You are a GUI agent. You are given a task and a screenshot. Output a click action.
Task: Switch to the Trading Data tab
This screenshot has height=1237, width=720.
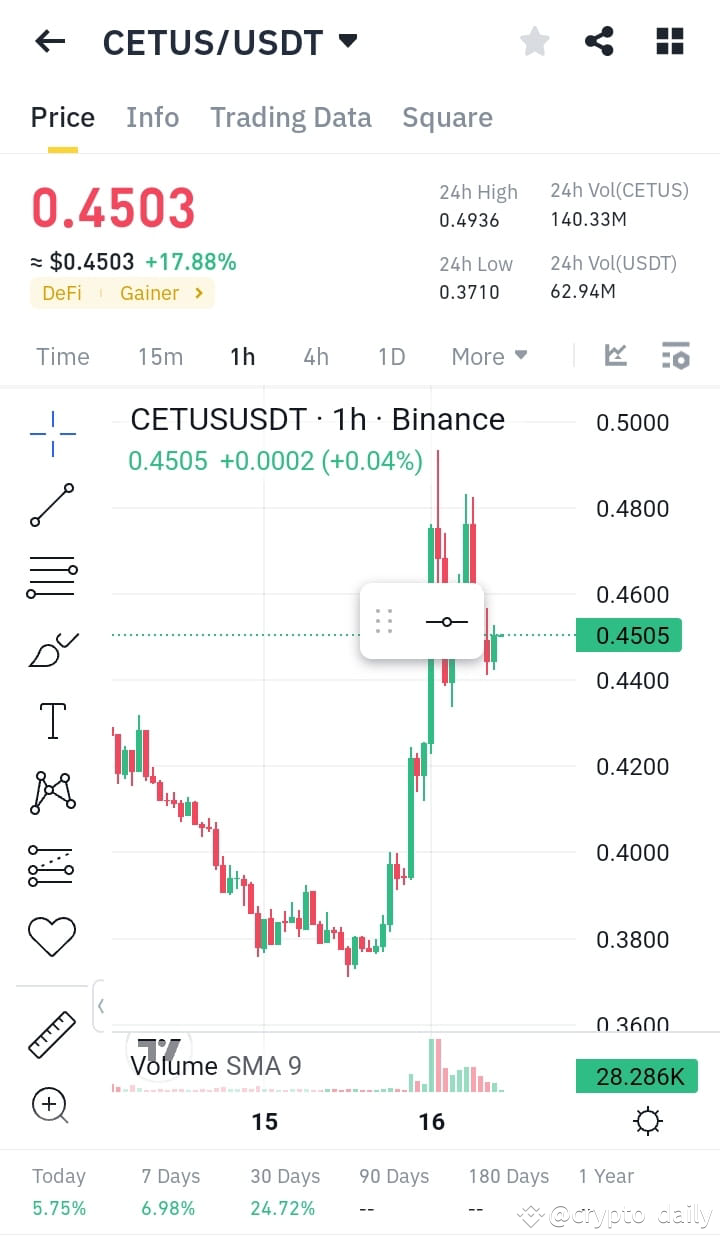coord(290,117)
